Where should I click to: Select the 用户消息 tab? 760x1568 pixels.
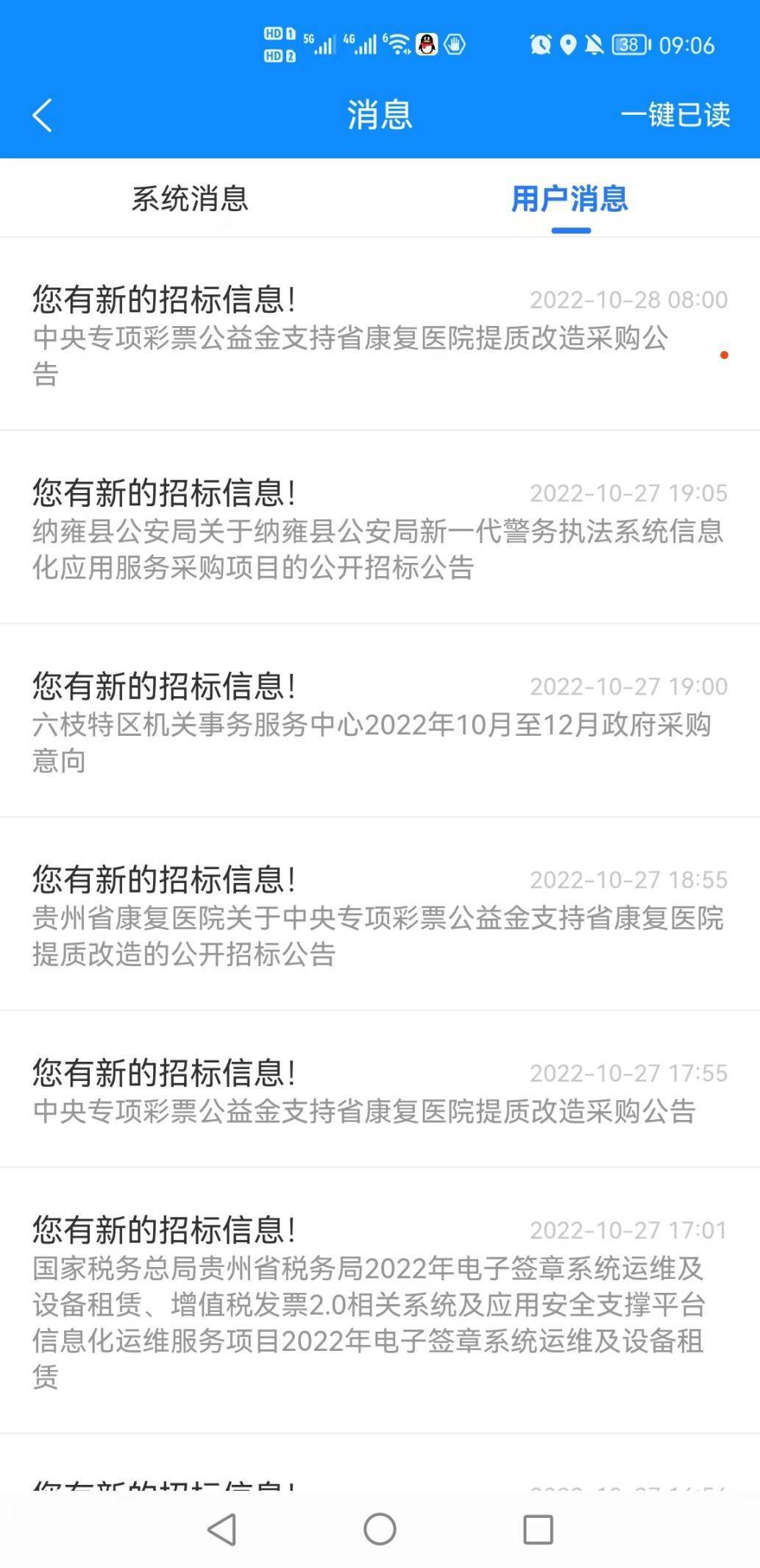[570, 199]
